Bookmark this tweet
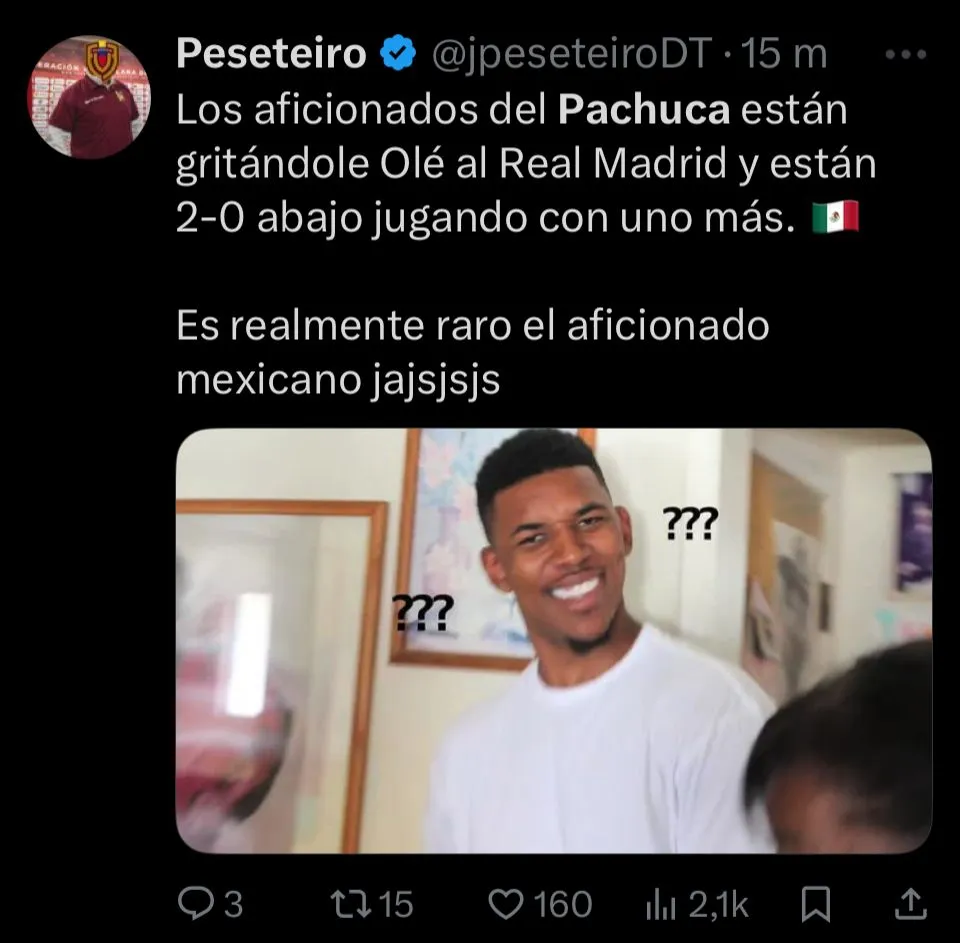960x943 pixels. [x=817, y=904]
